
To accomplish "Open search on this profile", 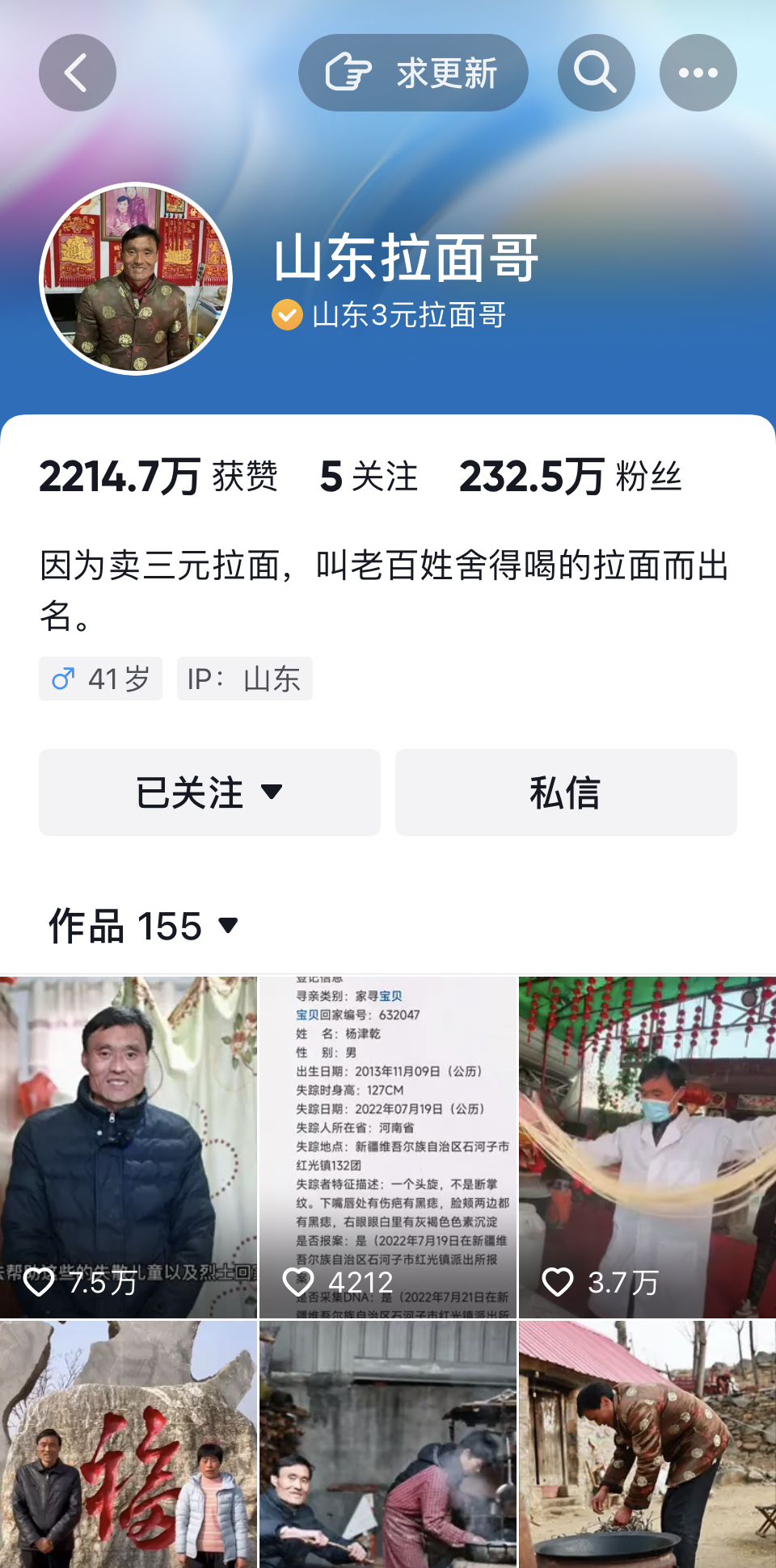I will [x=596, y=73].
